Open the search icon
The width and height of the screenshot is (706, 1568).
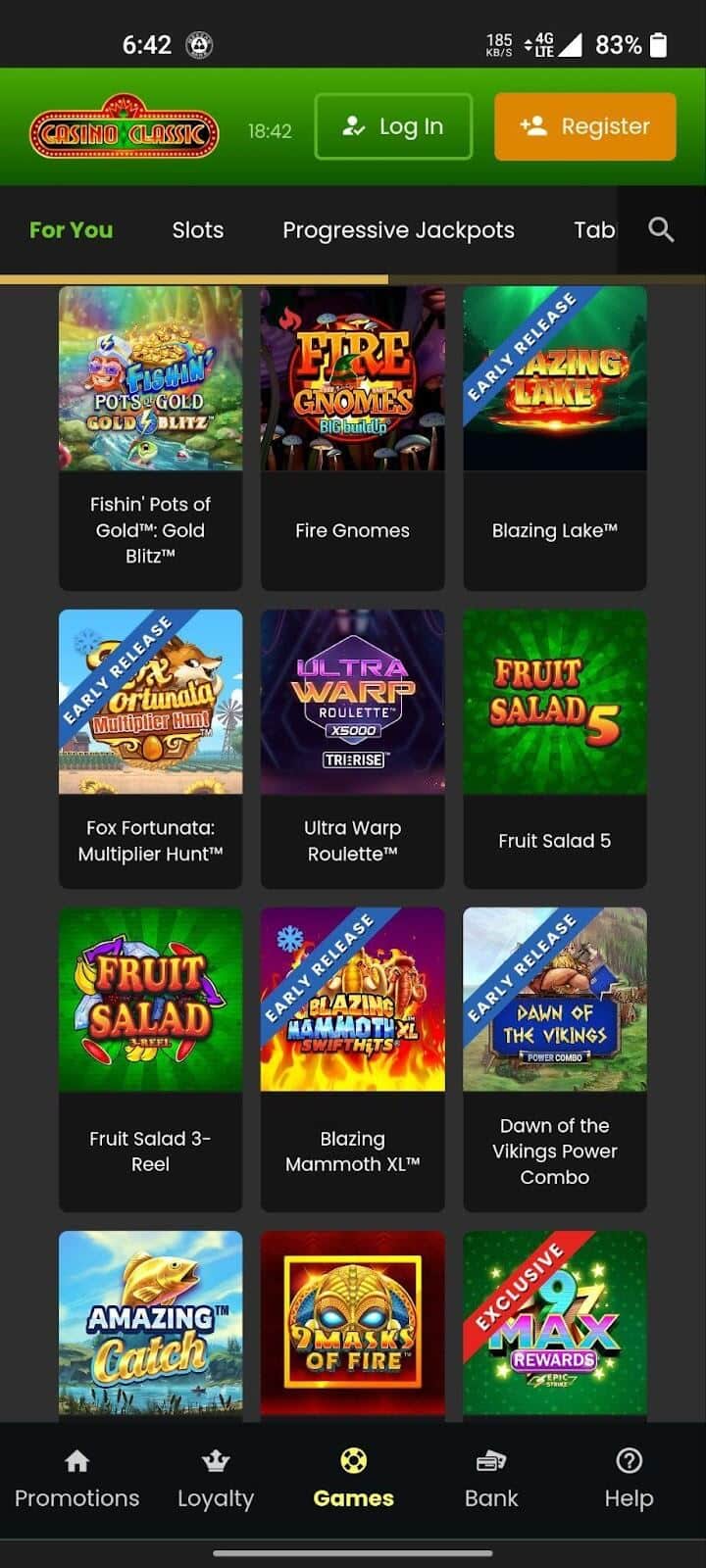pyautogui.click(x=661, y=230)
